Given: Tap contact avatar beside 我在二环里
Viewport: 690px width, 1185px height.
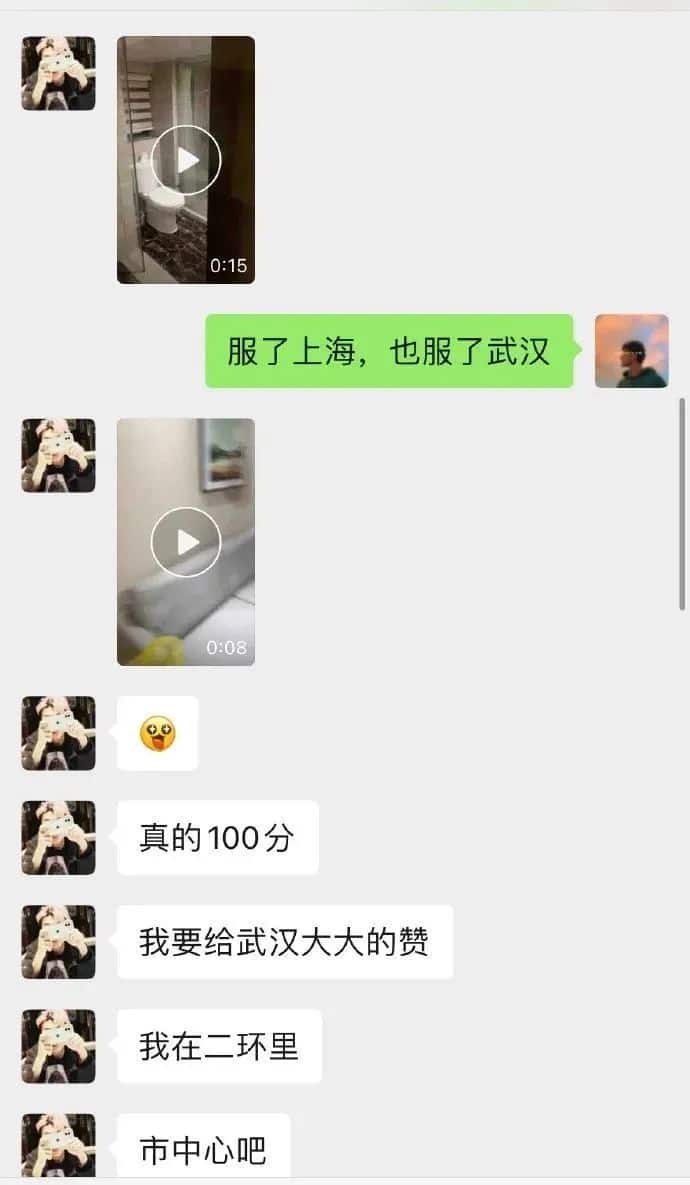Looking at the screenshot, I should [59, 1046].
